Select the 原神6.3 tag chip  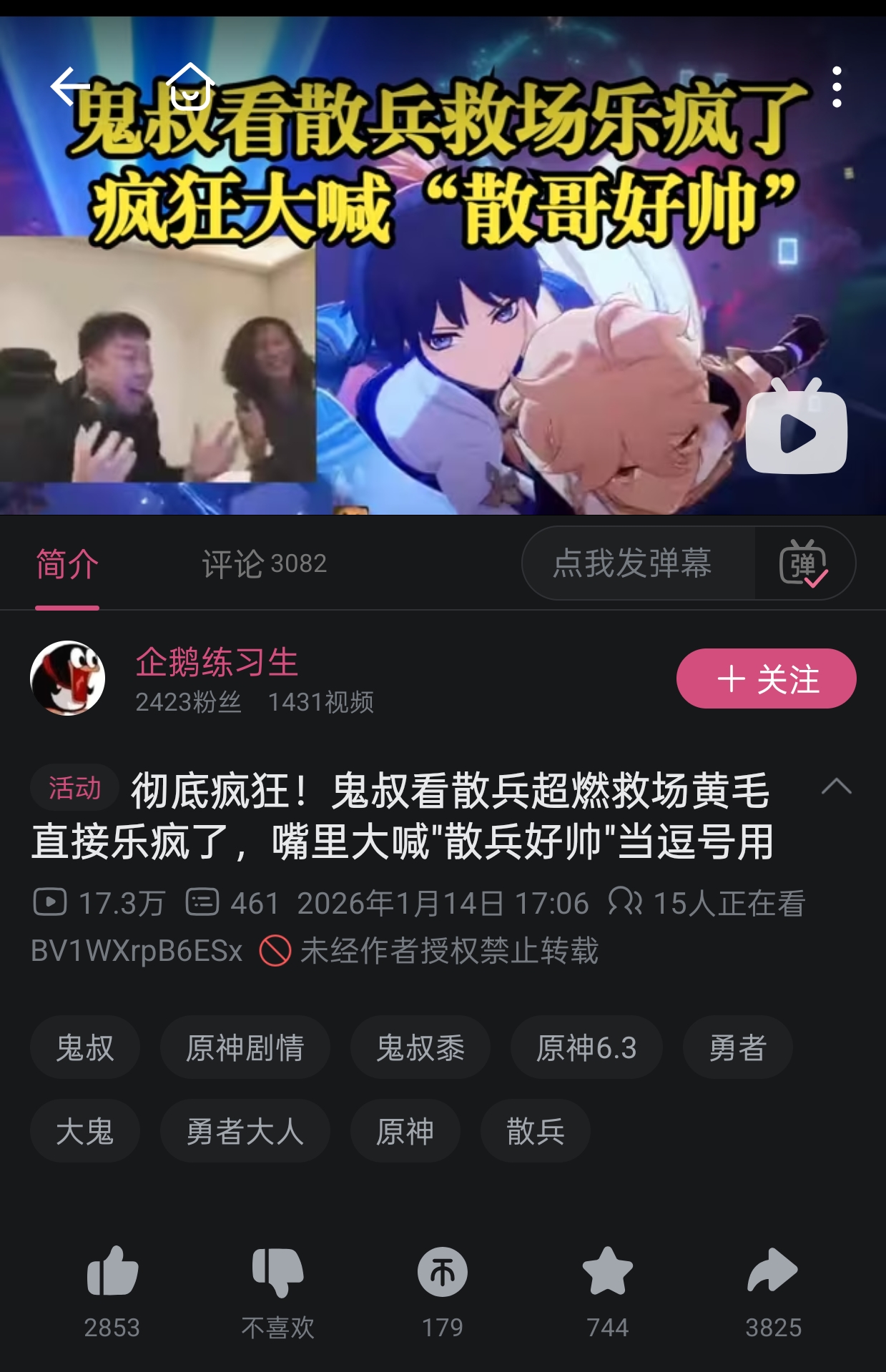[586, 1047]
